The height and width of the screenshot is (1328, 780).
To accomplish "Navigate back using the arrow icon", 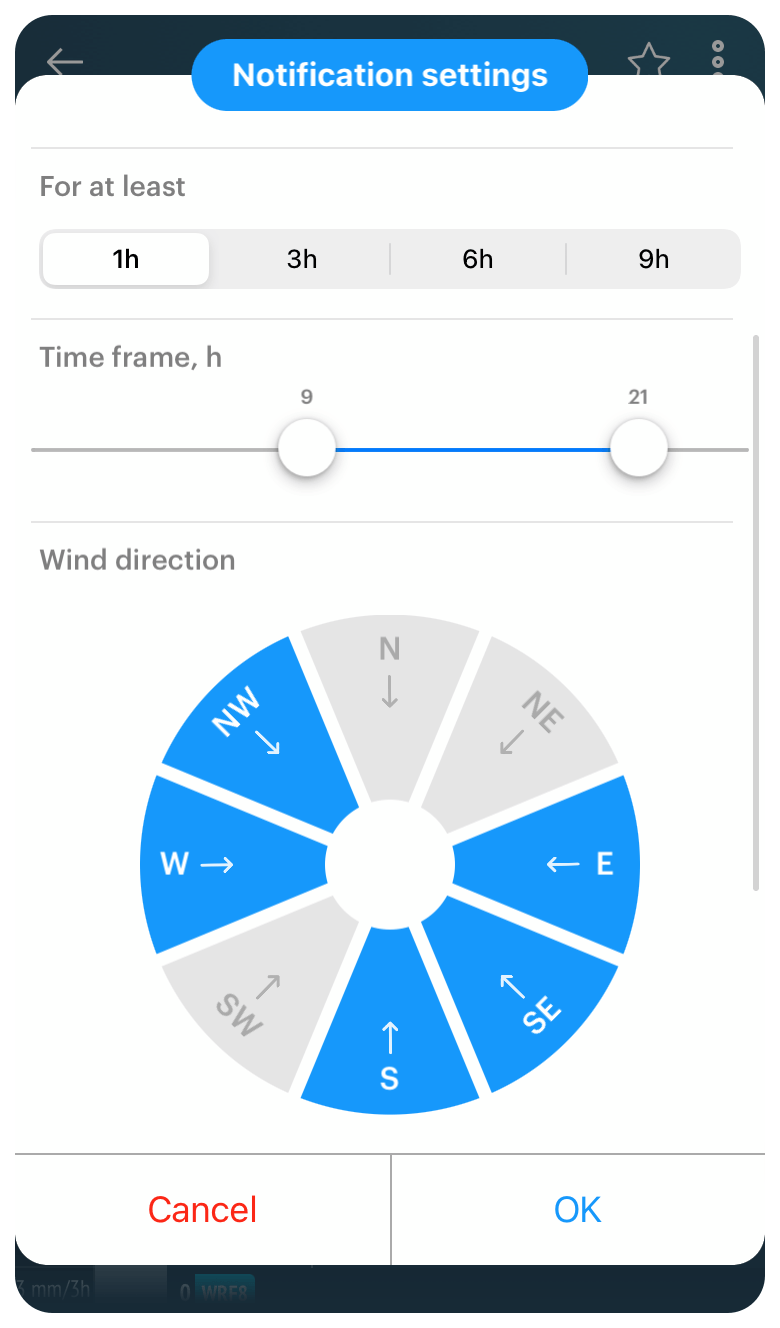I will click(x=64, y=62).
